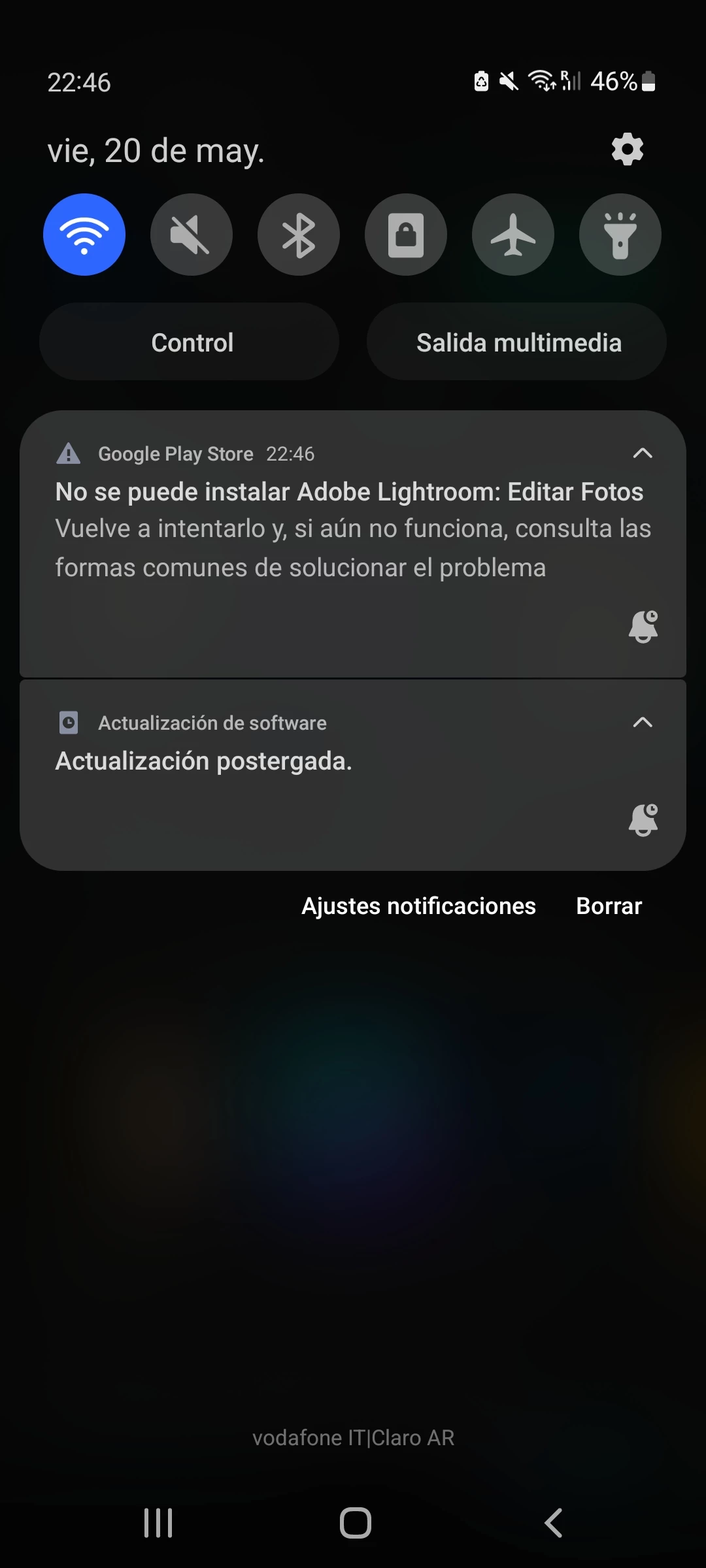Snooze the Google Play Store notification

click(x=643, y=627)
